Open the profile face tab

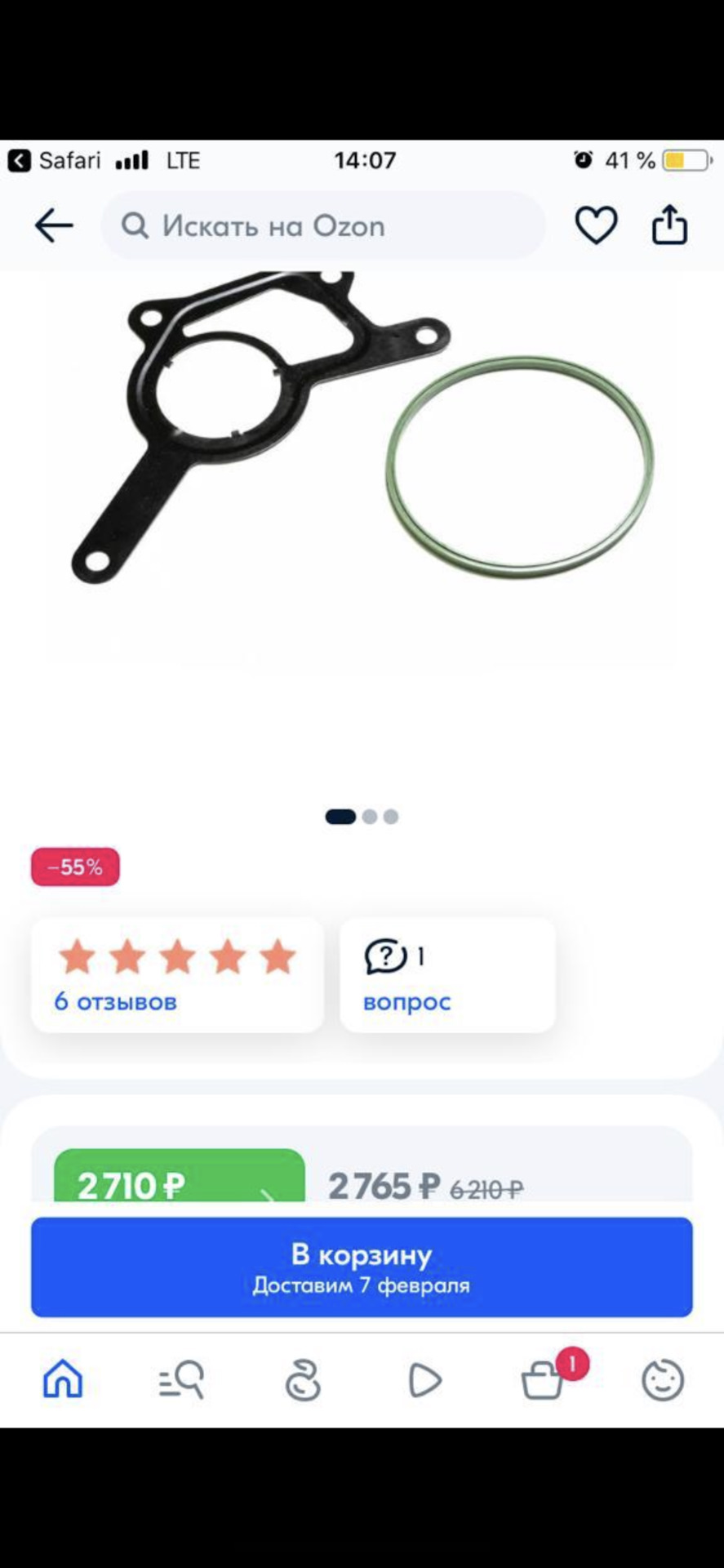662,1380
